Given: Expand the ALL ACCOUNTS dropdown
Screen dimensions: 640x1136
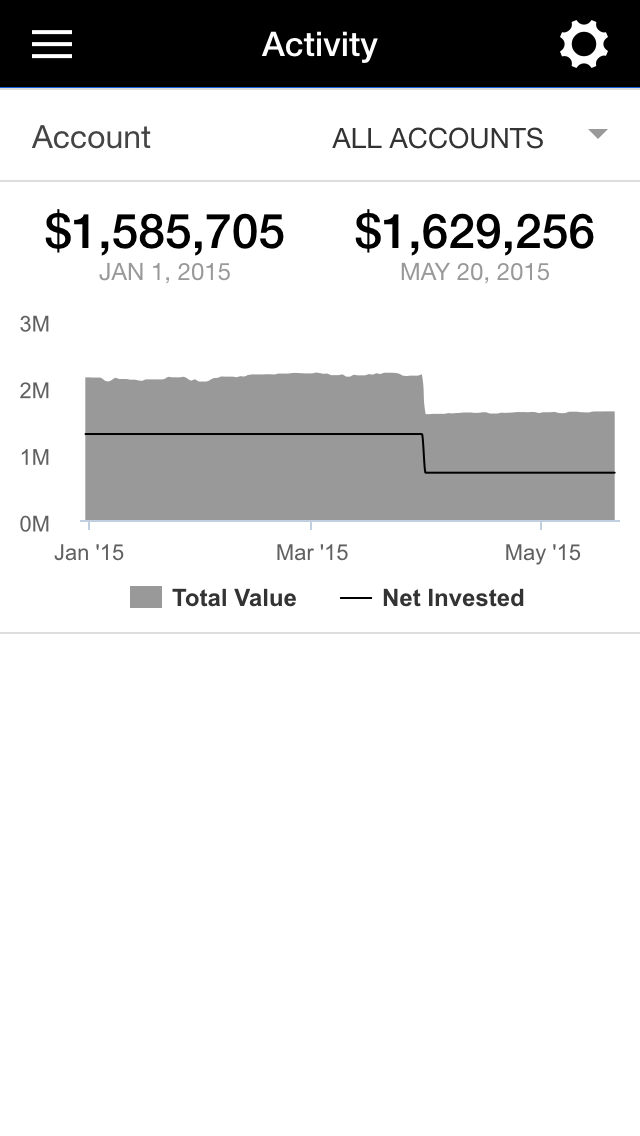Looking at the screenshot, I should tap(469, 137).
